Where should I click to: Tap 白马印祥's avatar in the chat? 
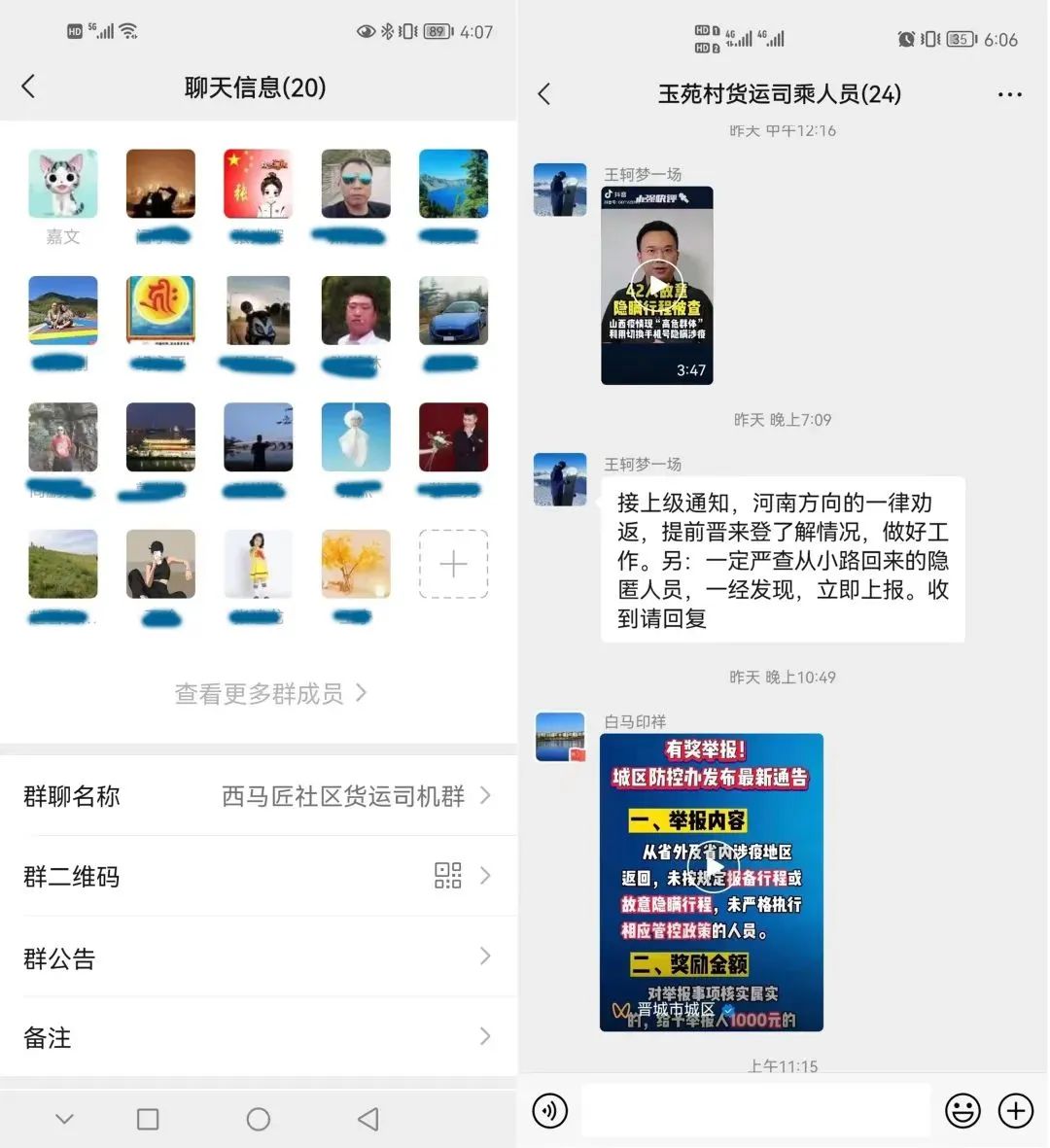point(561,736)
